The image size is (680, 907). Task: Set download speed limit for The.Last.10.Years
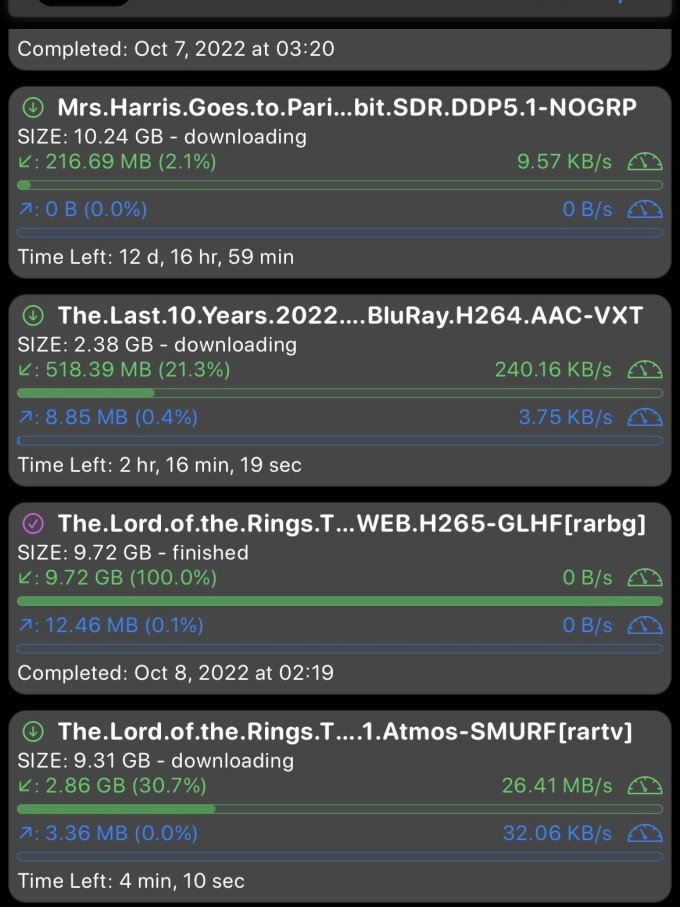pos(645,370)
